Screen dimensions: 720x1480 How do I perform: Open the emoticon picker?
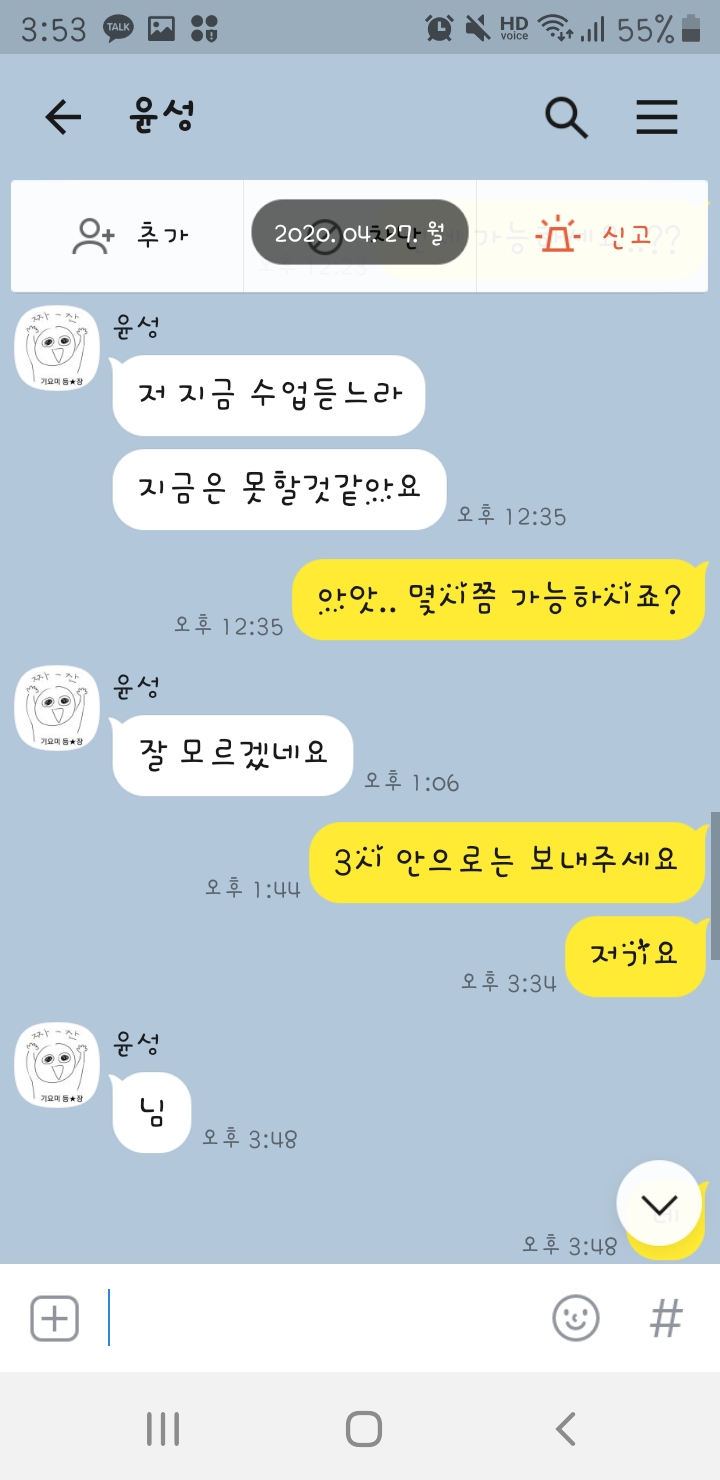(x=576, y=1318)
